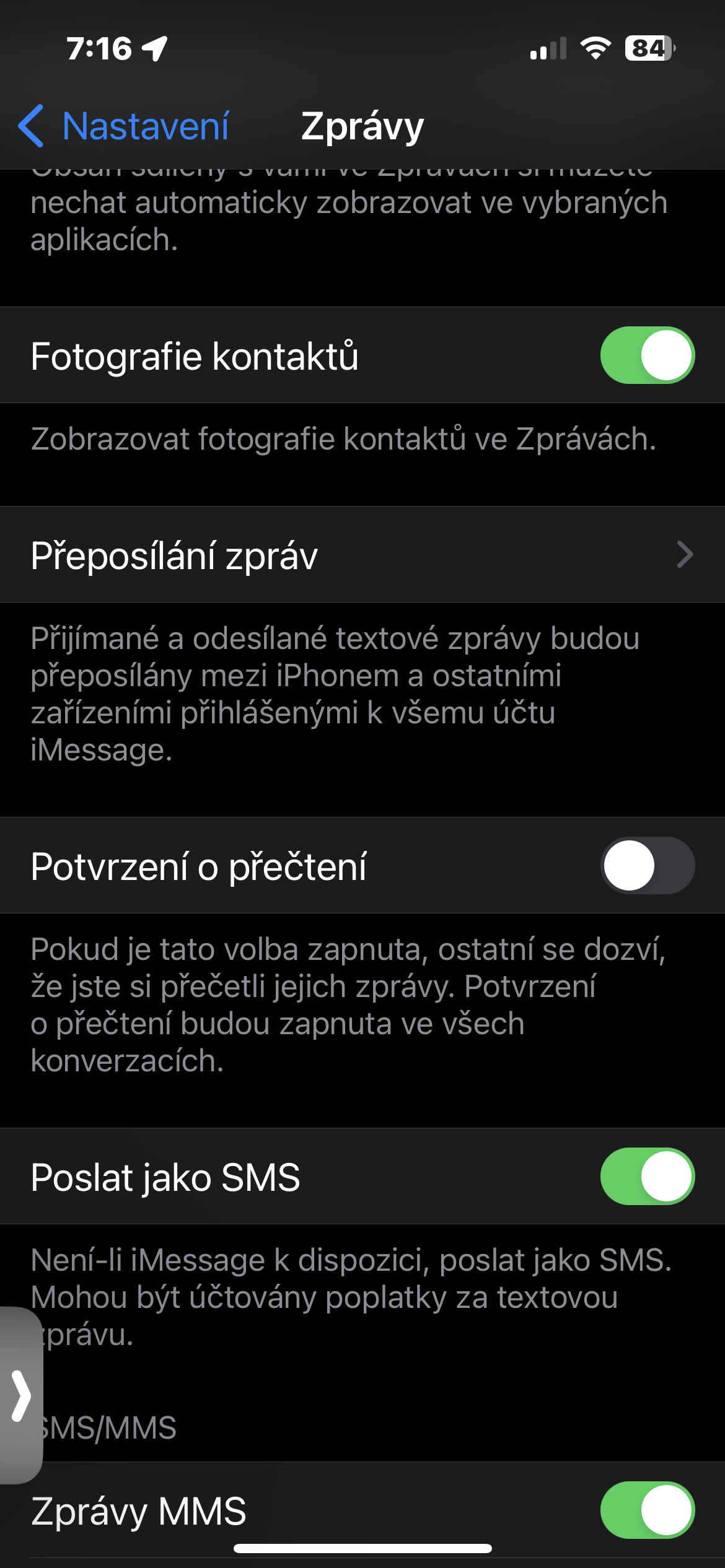Expand the floating side arrow panel

click(x=21, y=1396)
